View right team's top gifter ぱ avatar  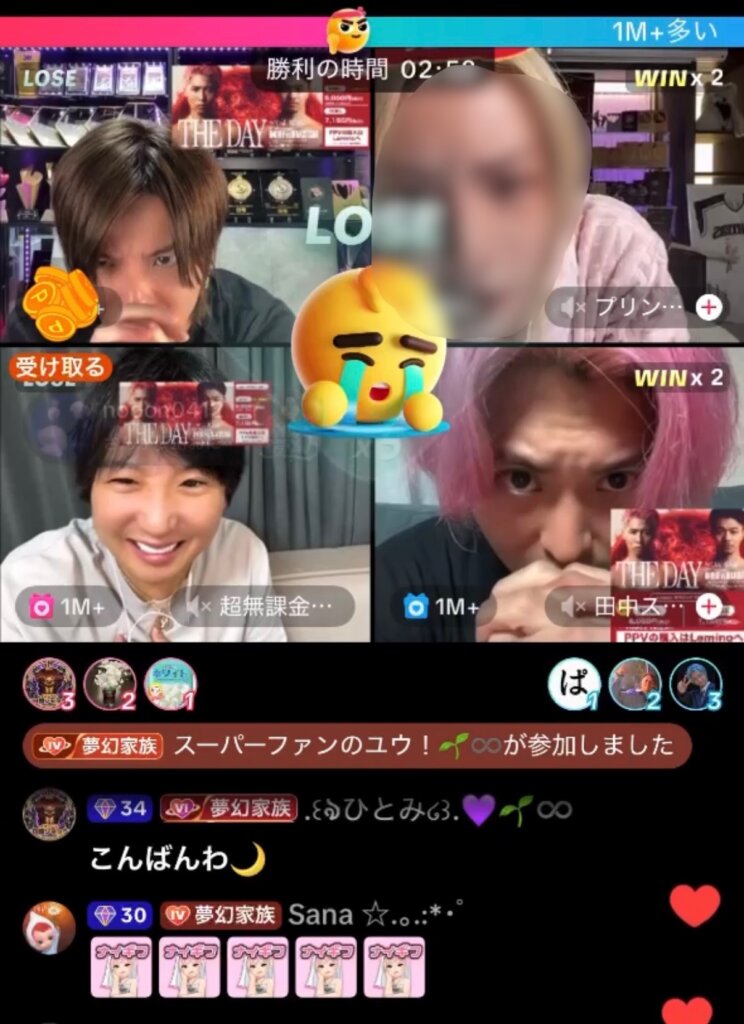coord(574,684)
